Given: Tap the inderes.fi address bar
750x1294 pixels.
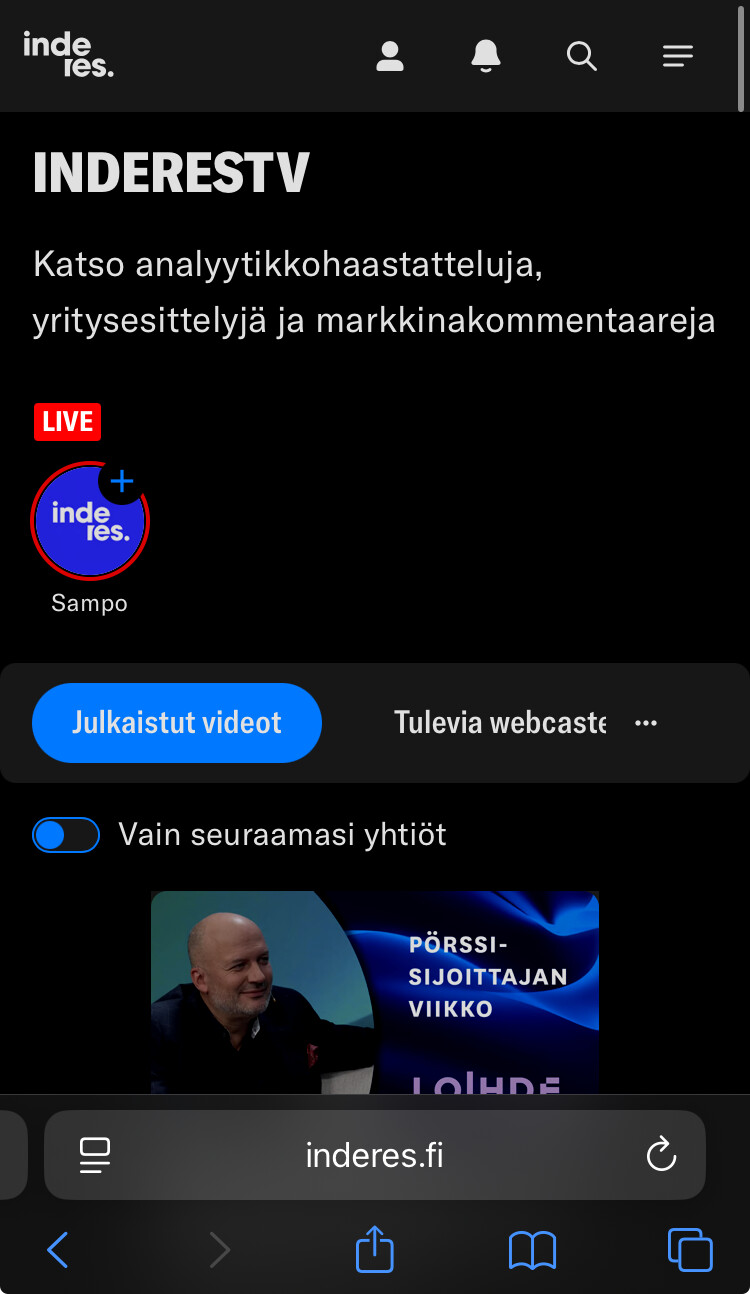Looking at the screenshot, I should (x=375, y=1156).
